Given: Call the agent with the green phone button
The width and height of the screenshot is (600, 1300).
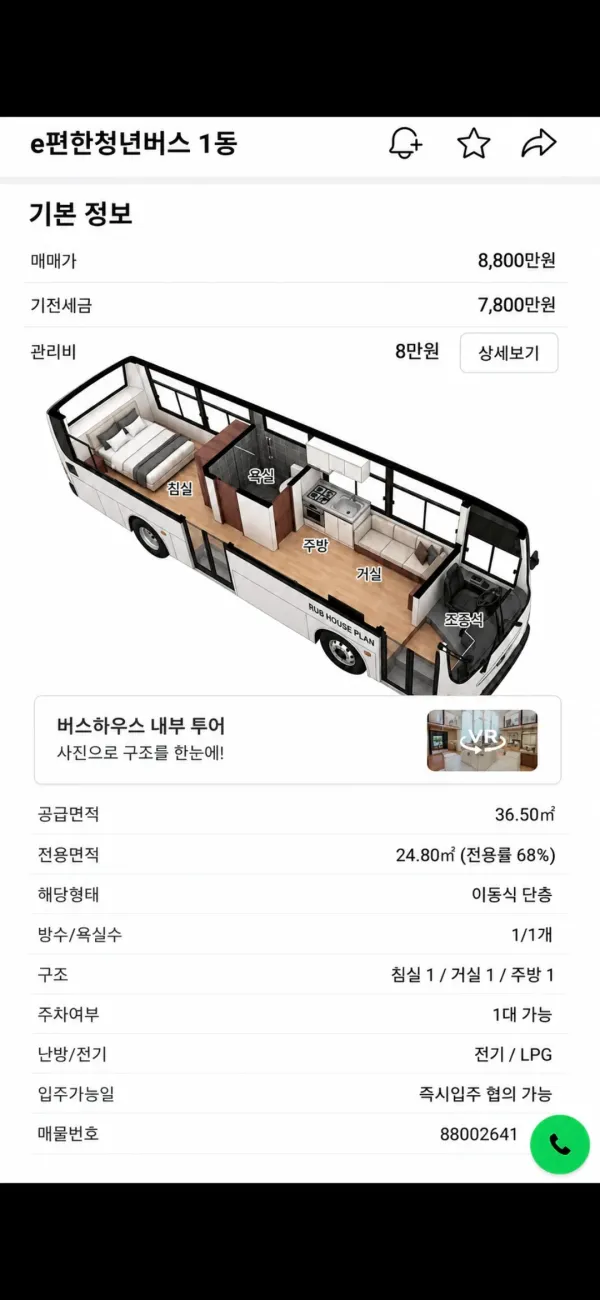Looking at the screenshot, I should 560,1145.
